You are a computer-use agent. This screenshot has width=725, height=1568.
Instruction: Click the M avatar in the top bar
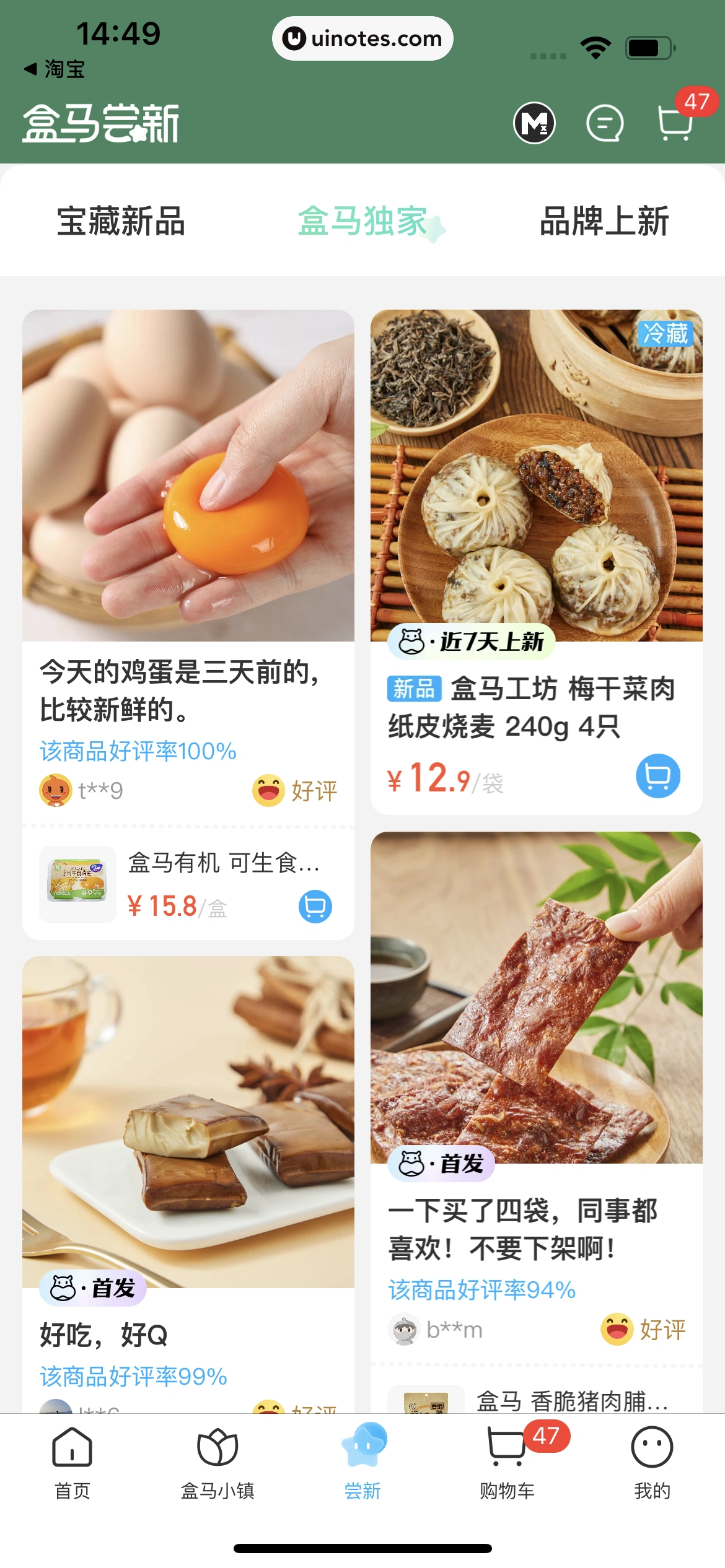click(534, 123)
